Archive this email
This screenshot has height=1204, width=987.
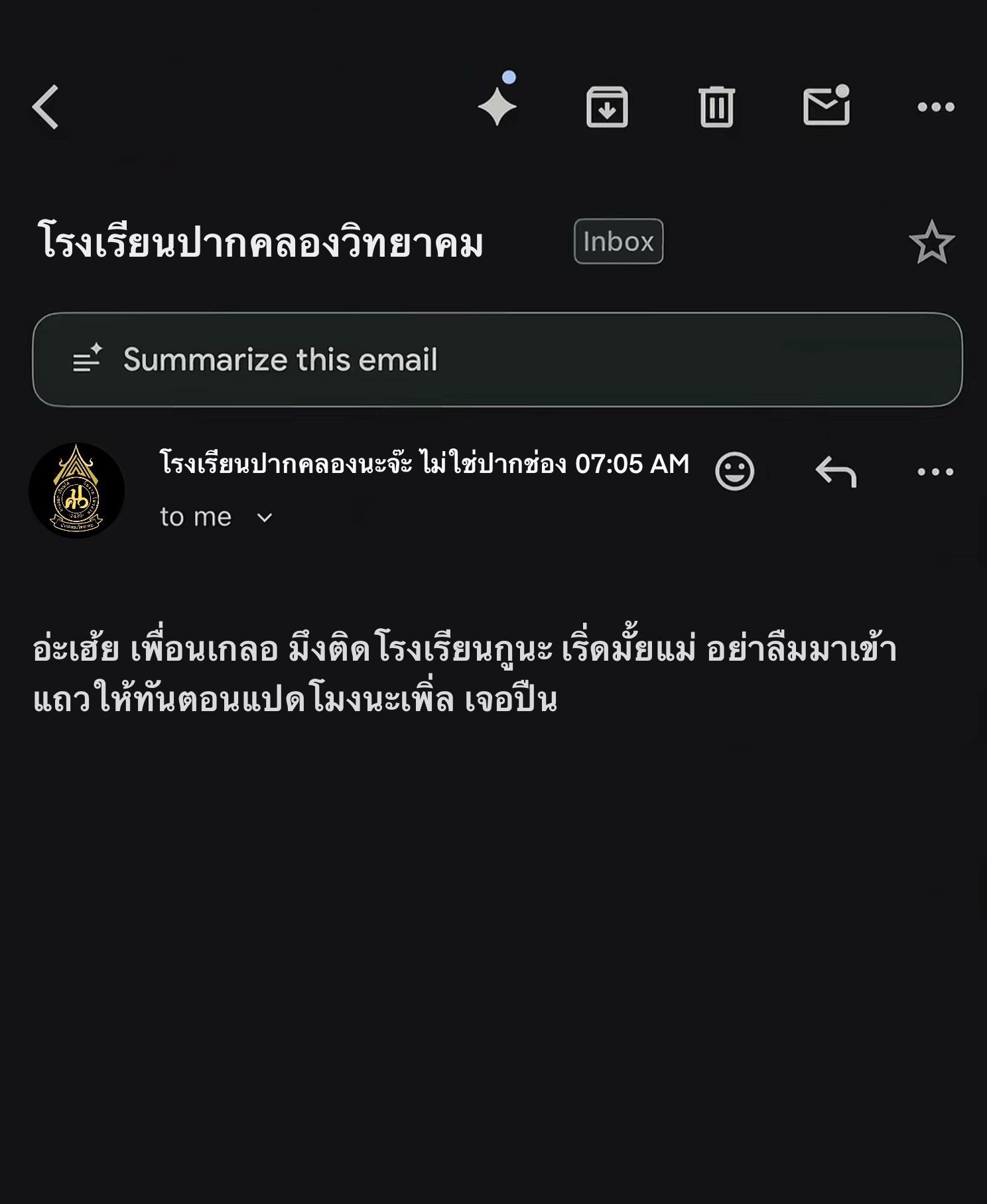tap(607, 107)
